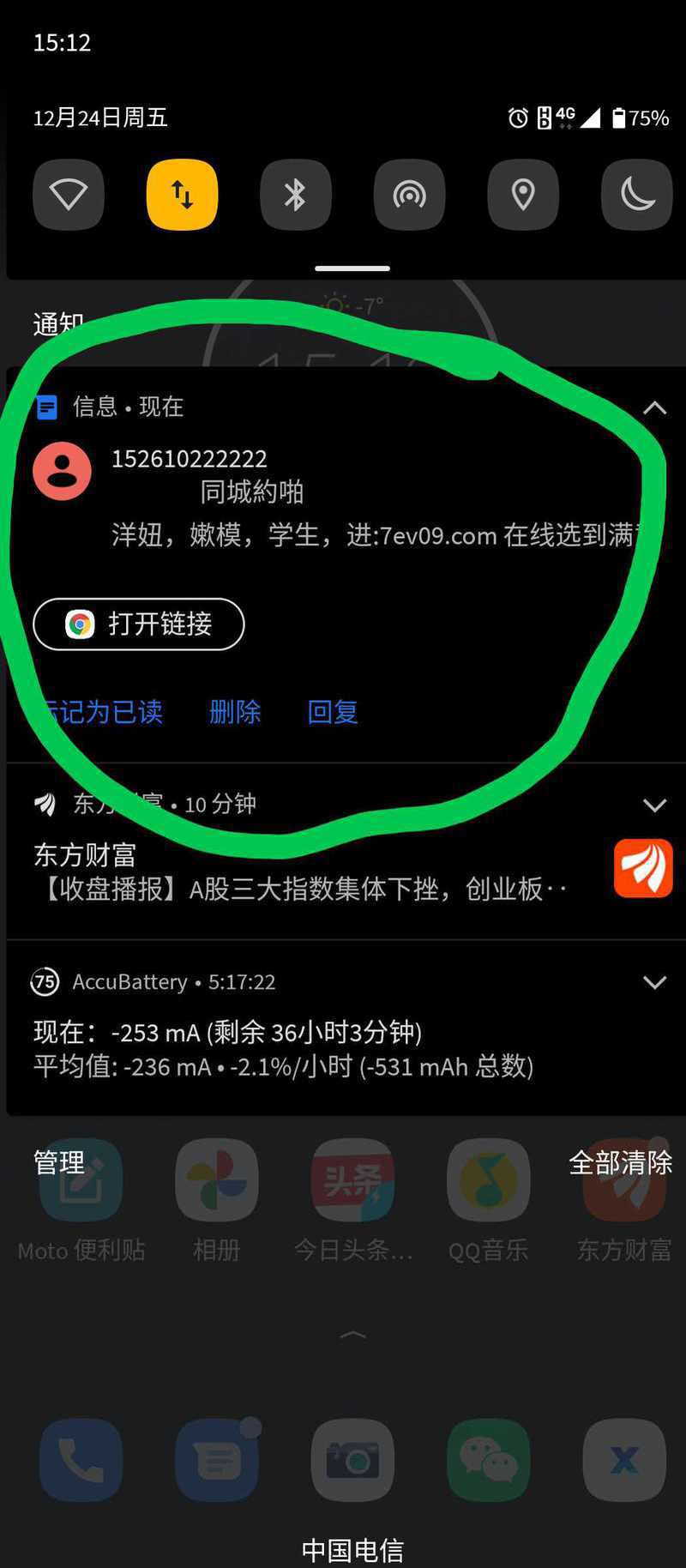The image size is (686, 1568).
Task: Collapse the 信息 message notification
Action: coord(654,408)
